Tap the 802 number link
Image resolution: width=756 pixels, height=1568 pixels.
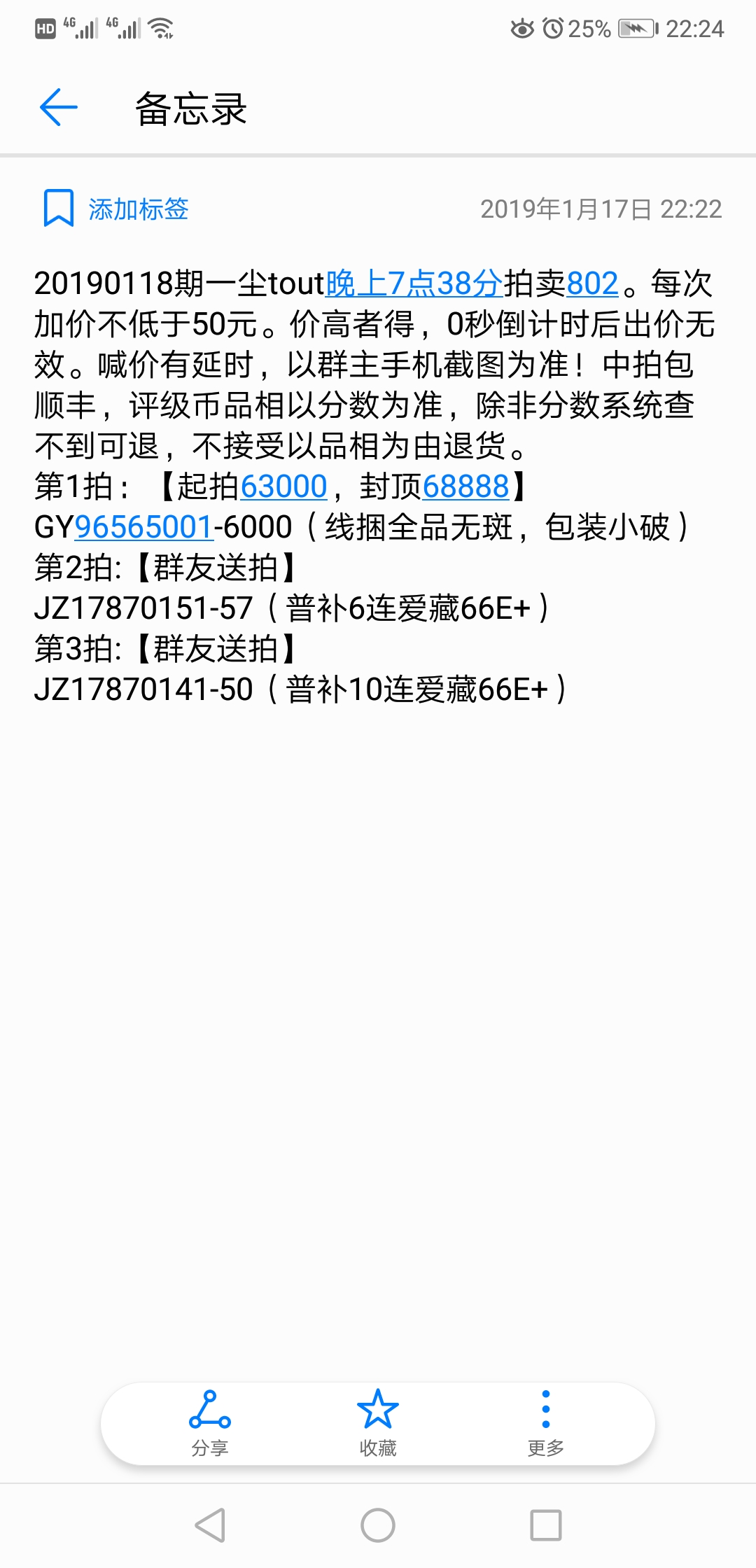(x=592, y=283)
